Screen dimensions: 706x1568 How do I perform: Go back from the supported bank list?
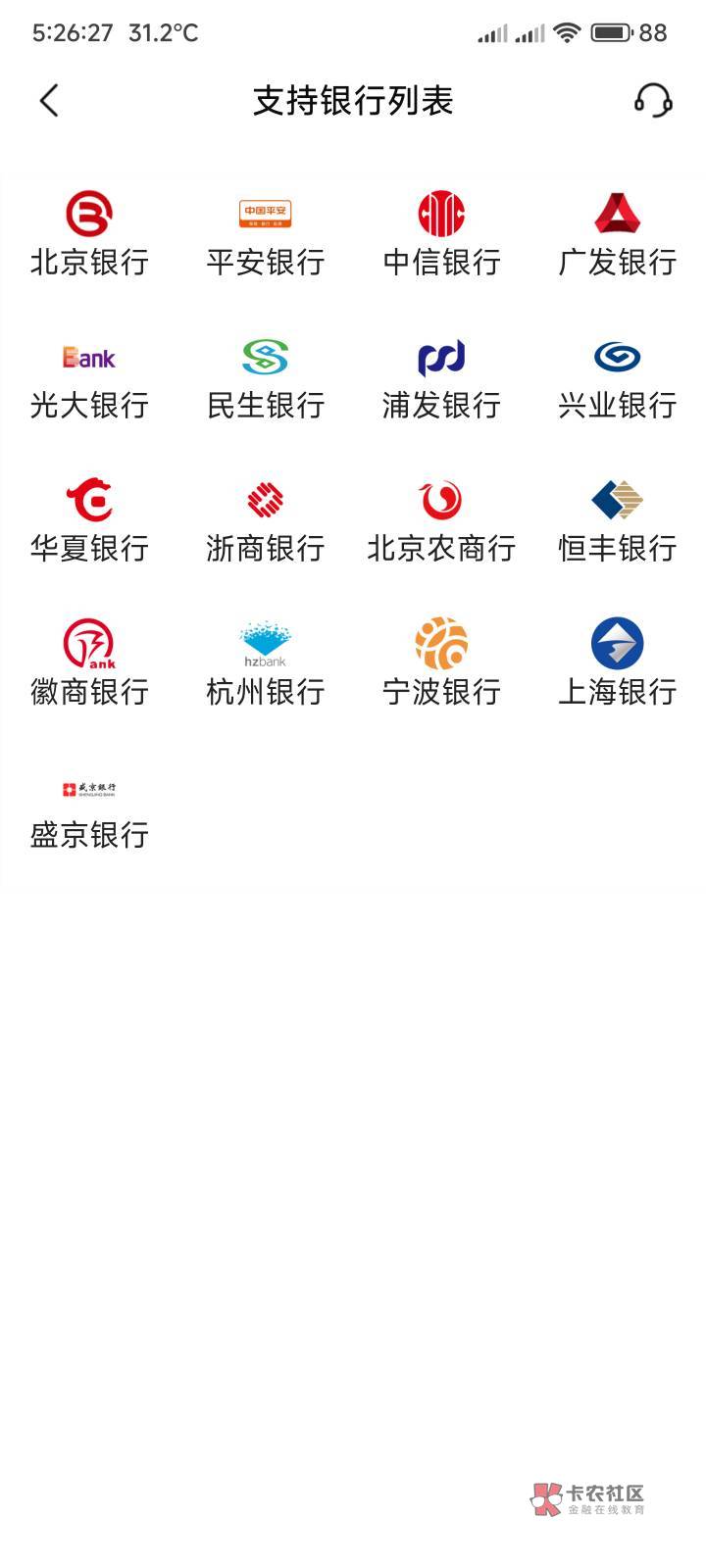coord(49,100)
